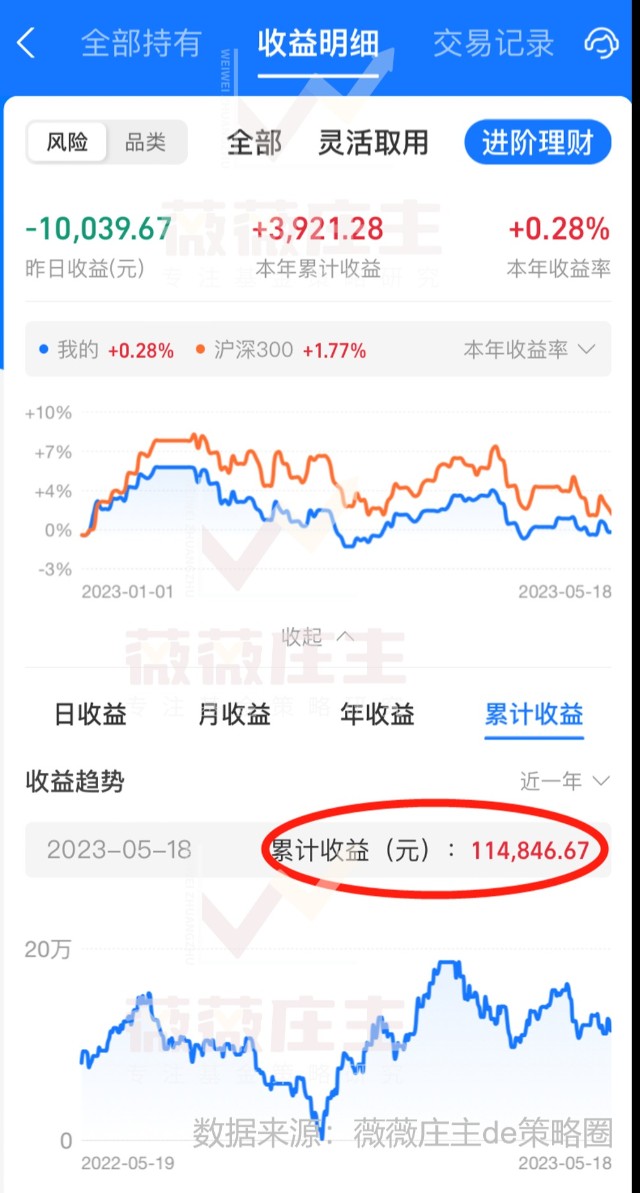Switch to the 交易记录 tab
The height and width of the screenshot is (1193, 640).
tap(493, 43)
